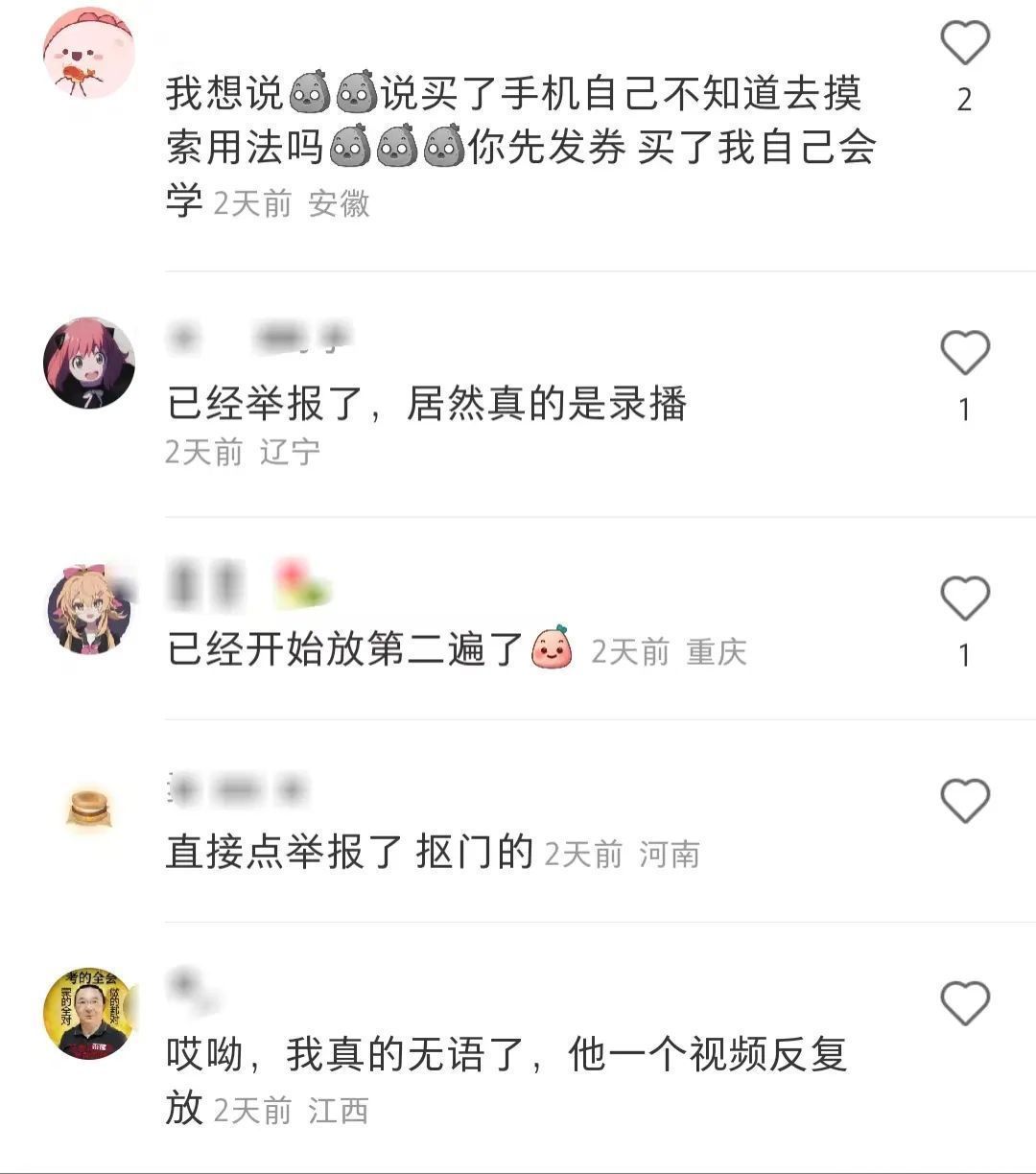Image resolution: width=1036 pixels, height=1174 pixels.
Task: Like the comment 已经开始放第二遍了
Action: click(964, 599)
